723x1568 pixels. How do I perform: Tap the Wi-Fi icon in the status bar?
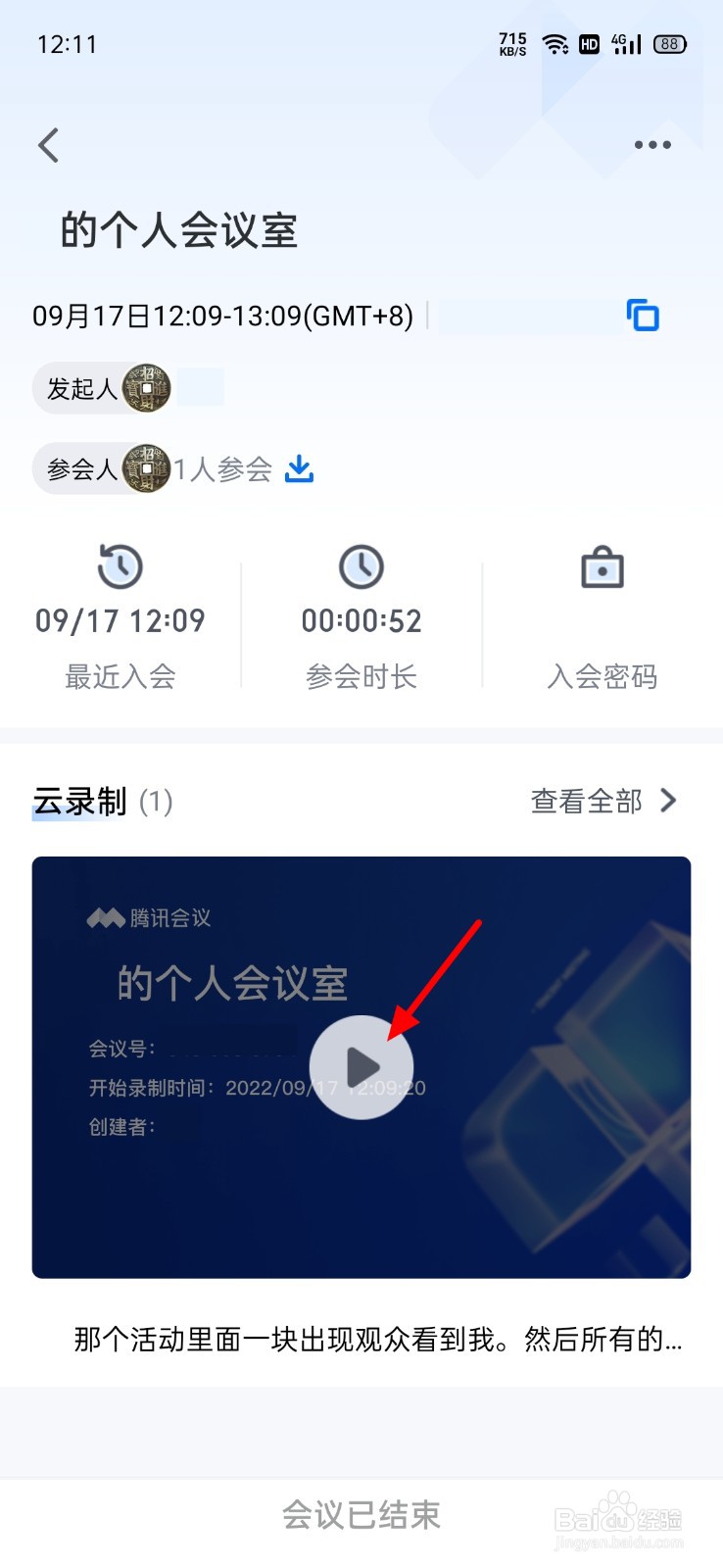point(555,43)
